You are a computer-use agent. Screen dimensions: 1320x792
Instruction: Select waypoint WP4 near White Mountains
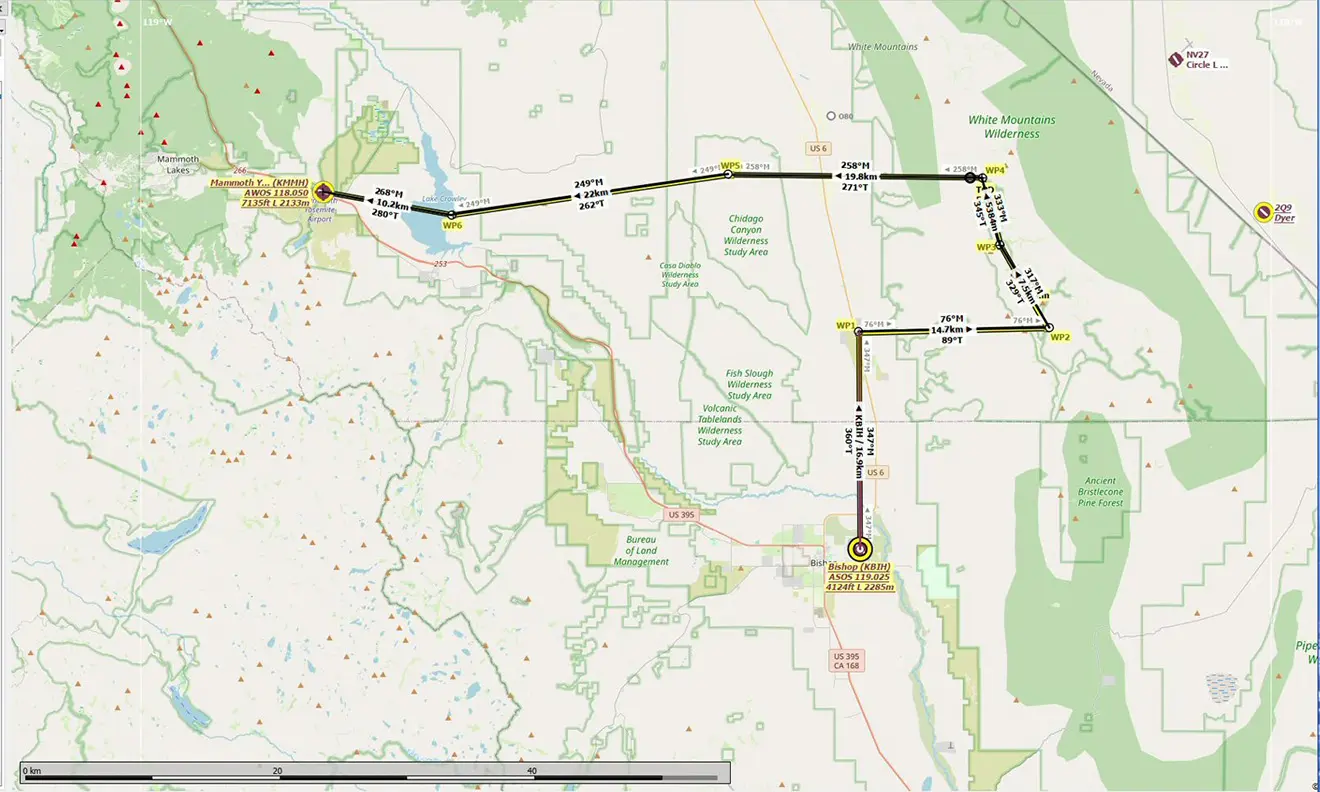pos(982,178)
